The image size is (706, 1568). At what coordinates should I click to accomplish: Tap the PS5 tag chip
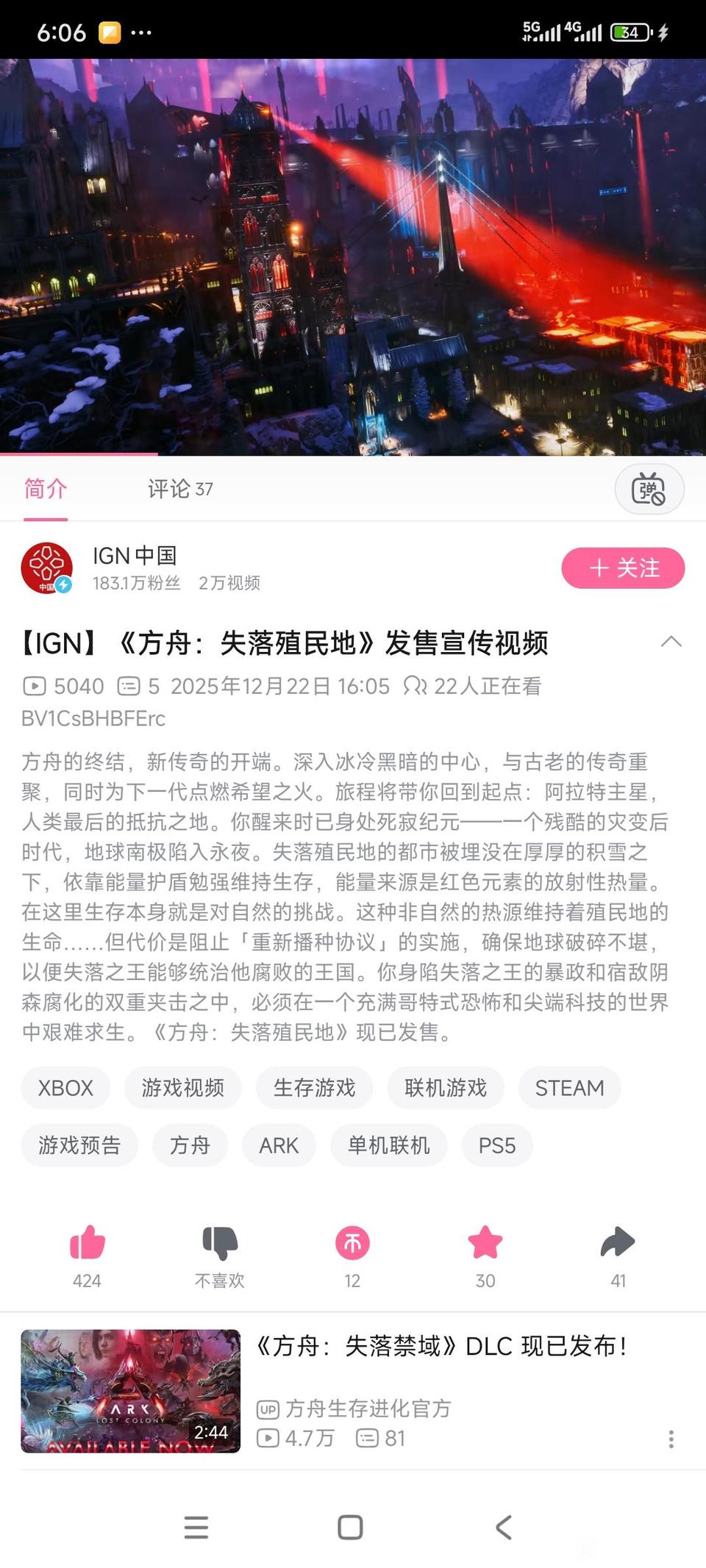497,1145
